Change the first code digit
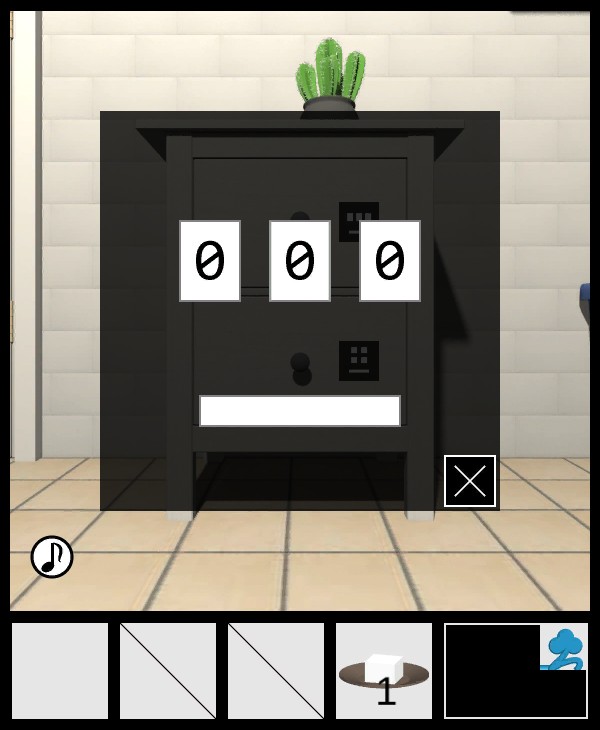600x730 pixels. click(210, 261)
